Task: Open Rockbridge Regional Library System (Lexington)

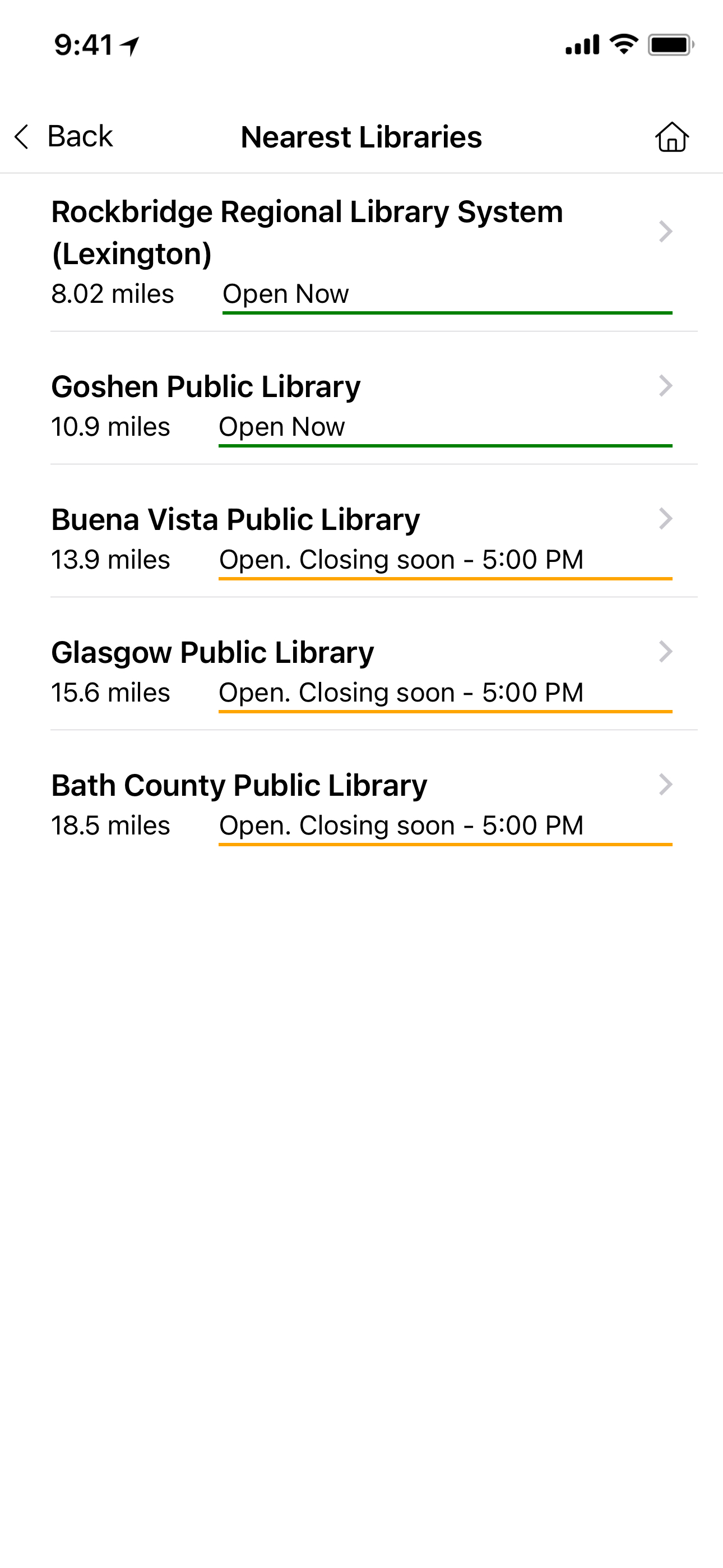Action: pos(361,252)
